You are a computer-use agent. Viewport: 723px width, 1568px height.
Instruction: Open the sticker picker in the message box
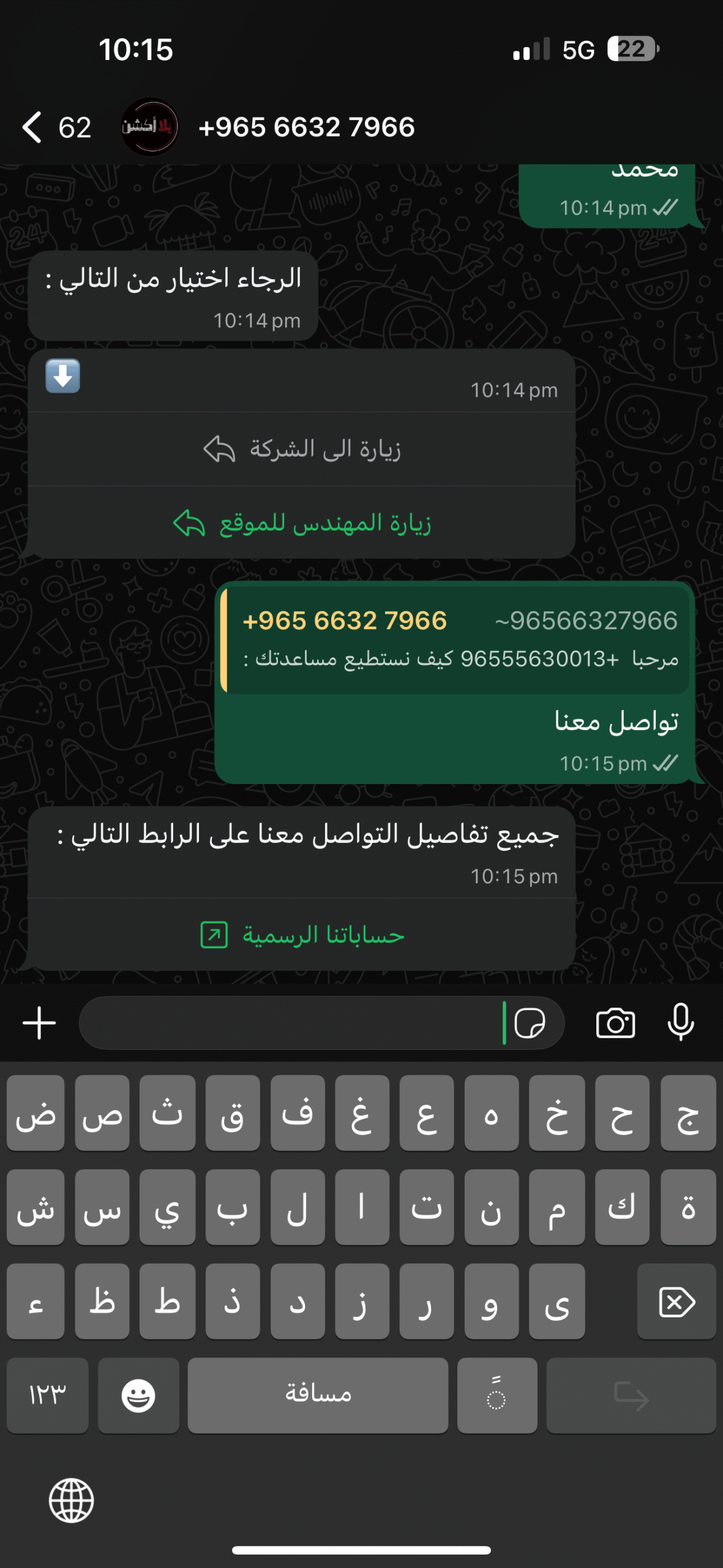[x=529, y=1023]
